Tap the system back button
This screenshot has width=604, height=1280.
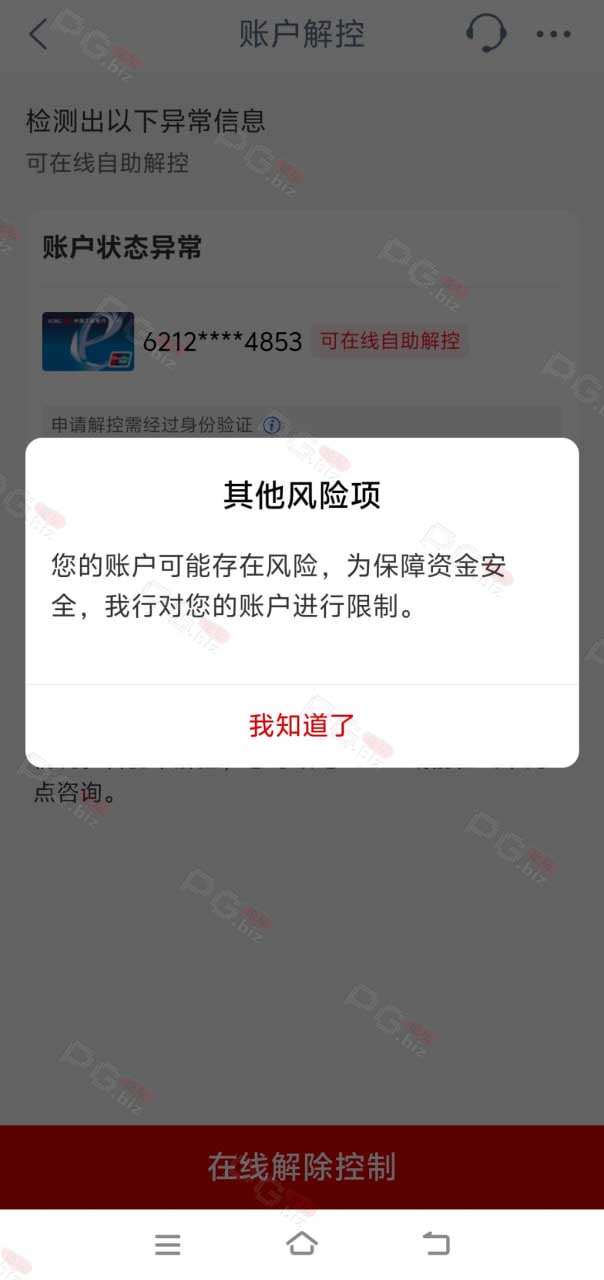436,1244
